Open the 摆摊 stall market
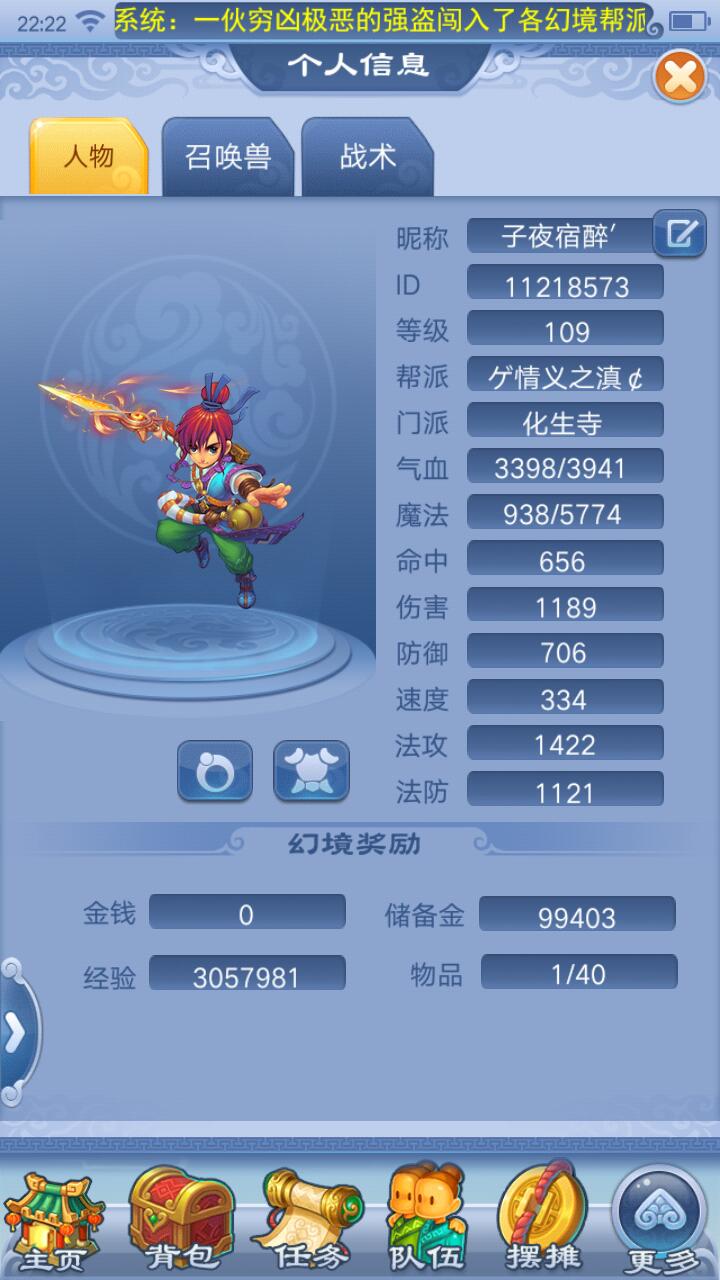720x1280 pixels. pos(544,1218)
